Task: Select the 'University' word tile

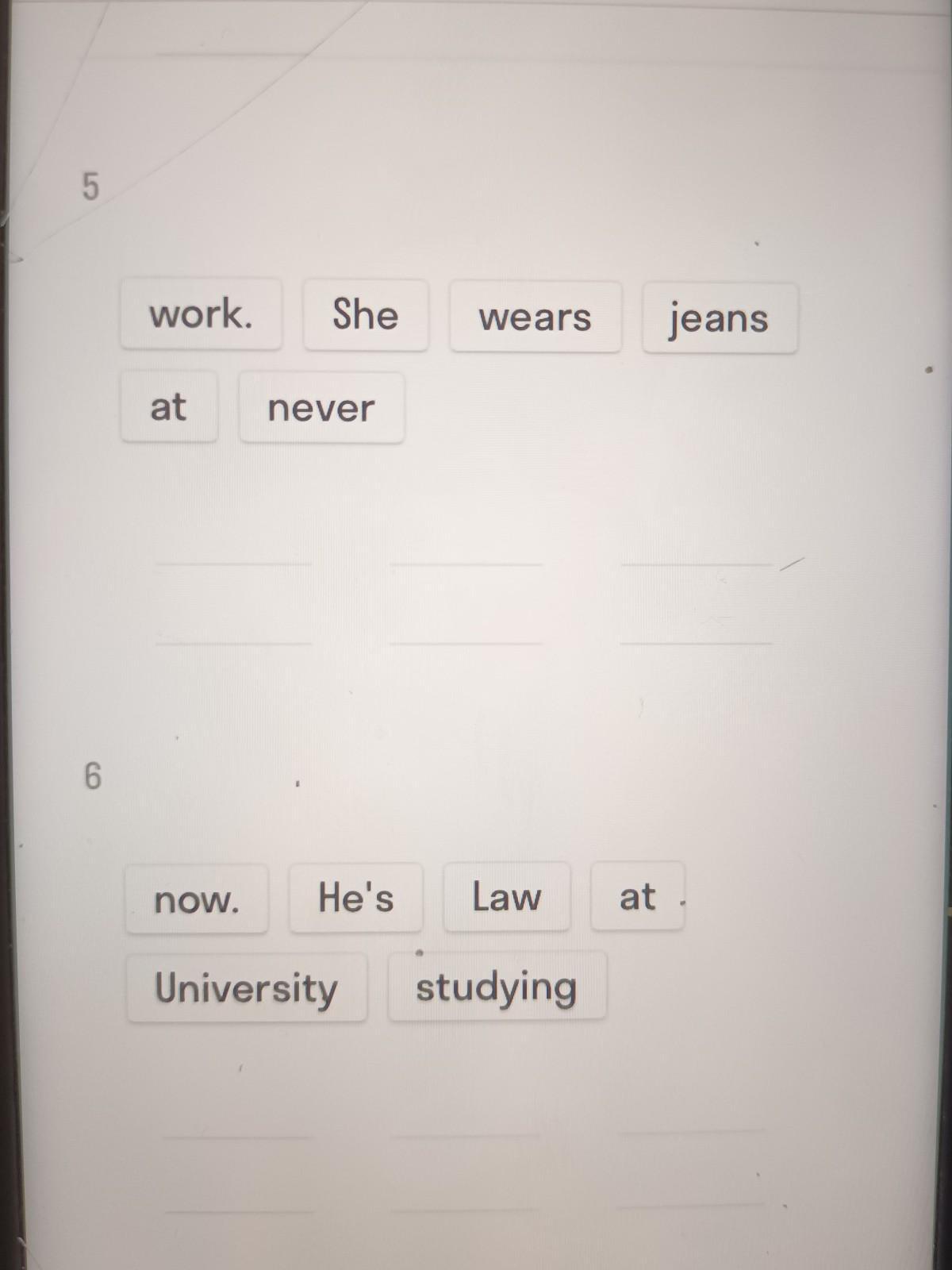Action: pyautogui.click(x=246, y=987)
